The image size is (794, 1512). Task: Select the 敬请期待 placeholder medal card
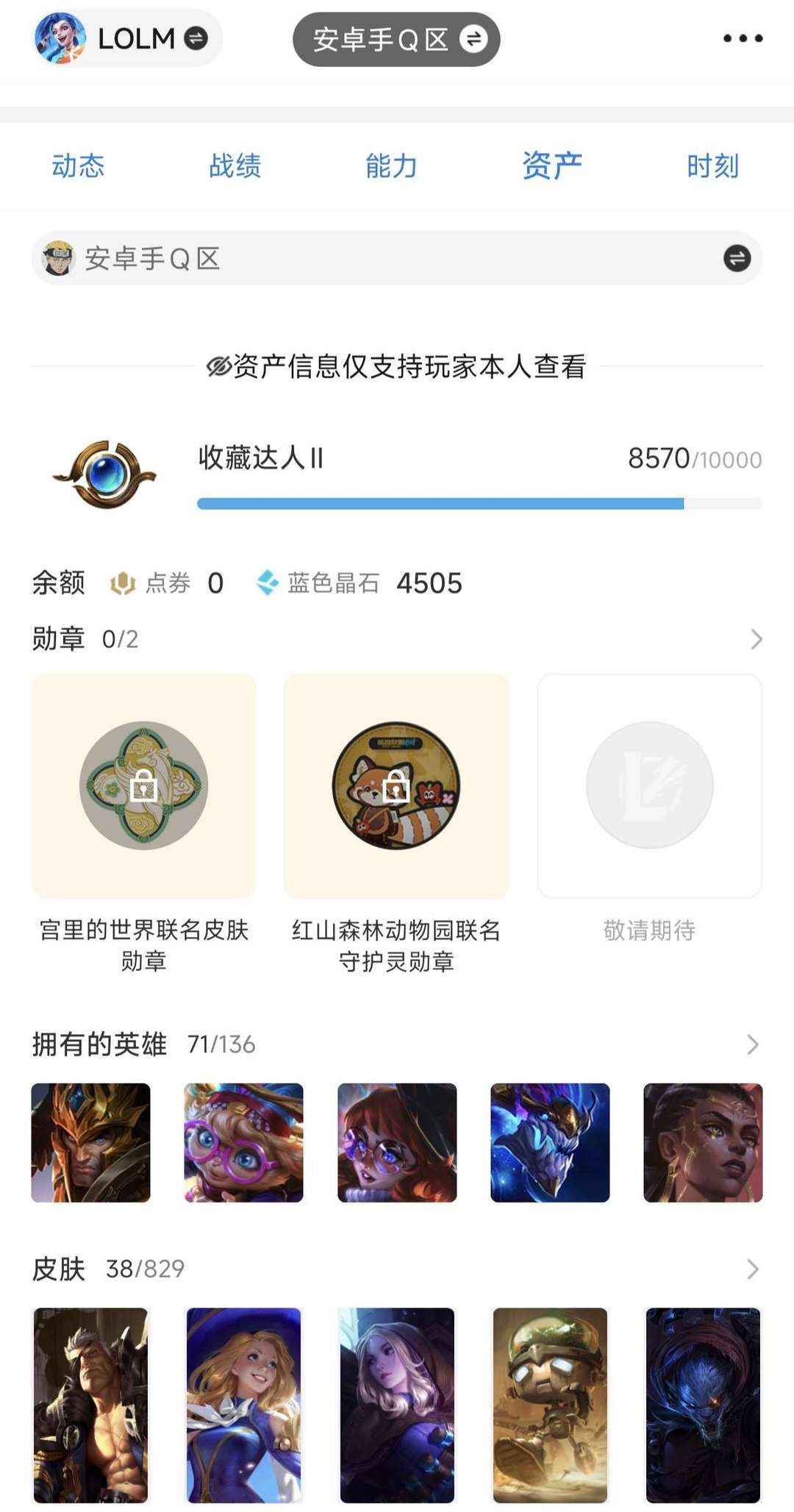649,785
